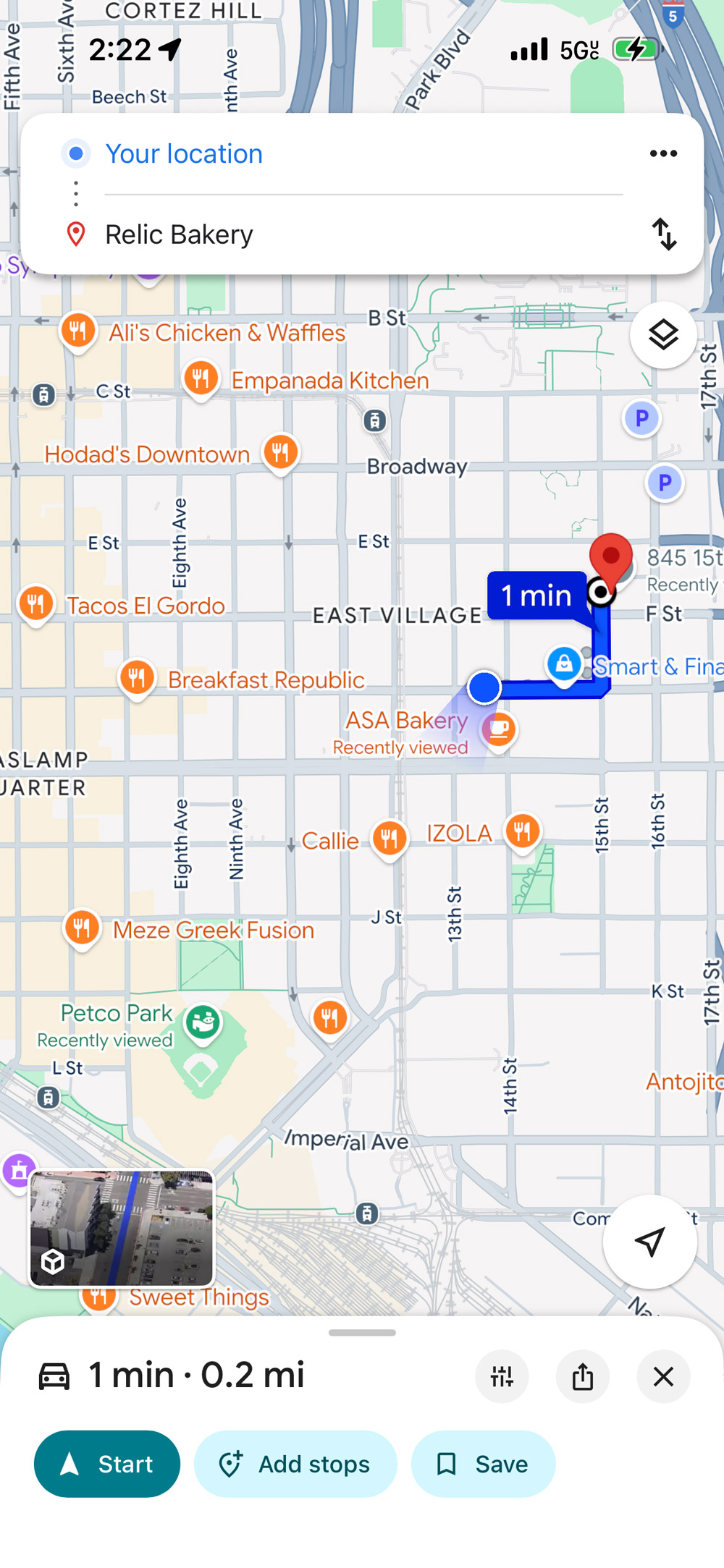Open Empanada Kitchen map marker
Image resolution: width=724 pixels, height=1568 pixels.
click(x=201, y=378)
